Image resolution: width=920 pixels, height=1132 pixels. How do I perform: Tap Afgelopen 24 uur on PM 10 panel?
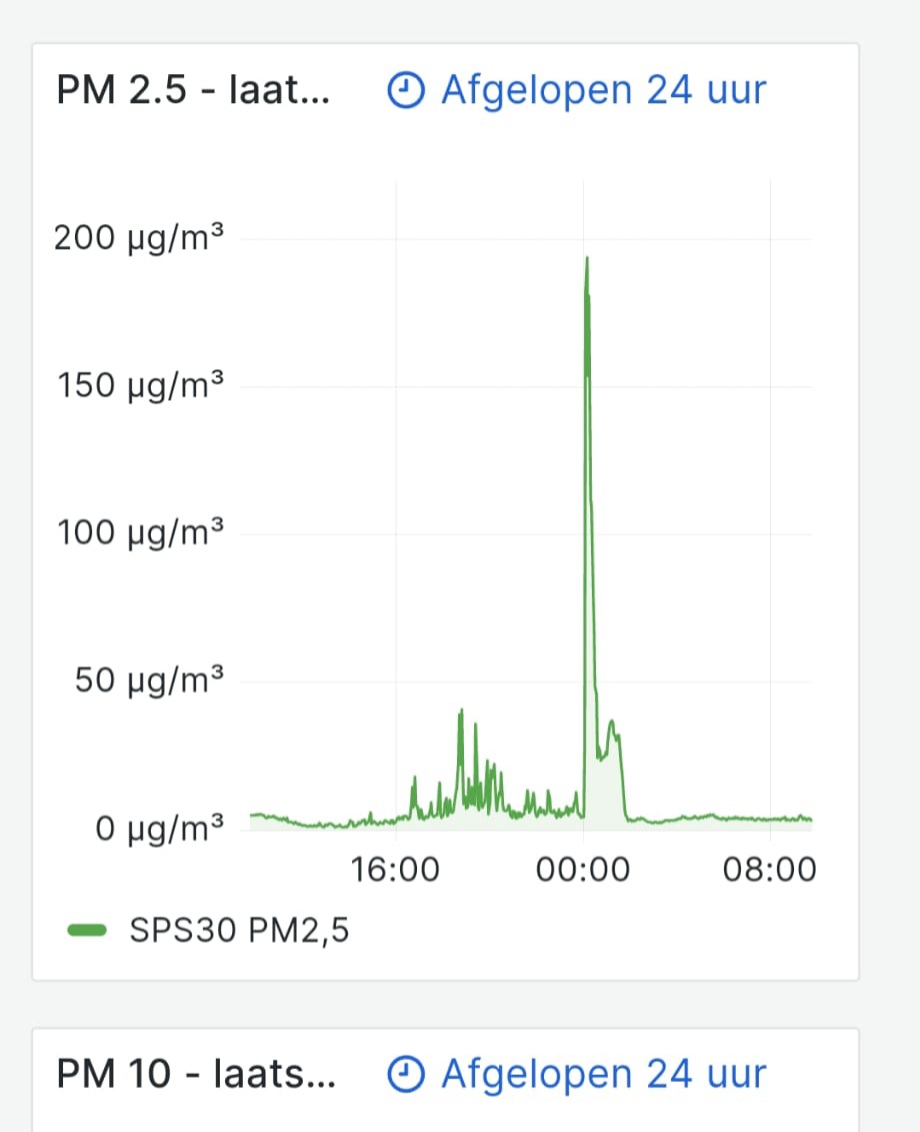577,1075
